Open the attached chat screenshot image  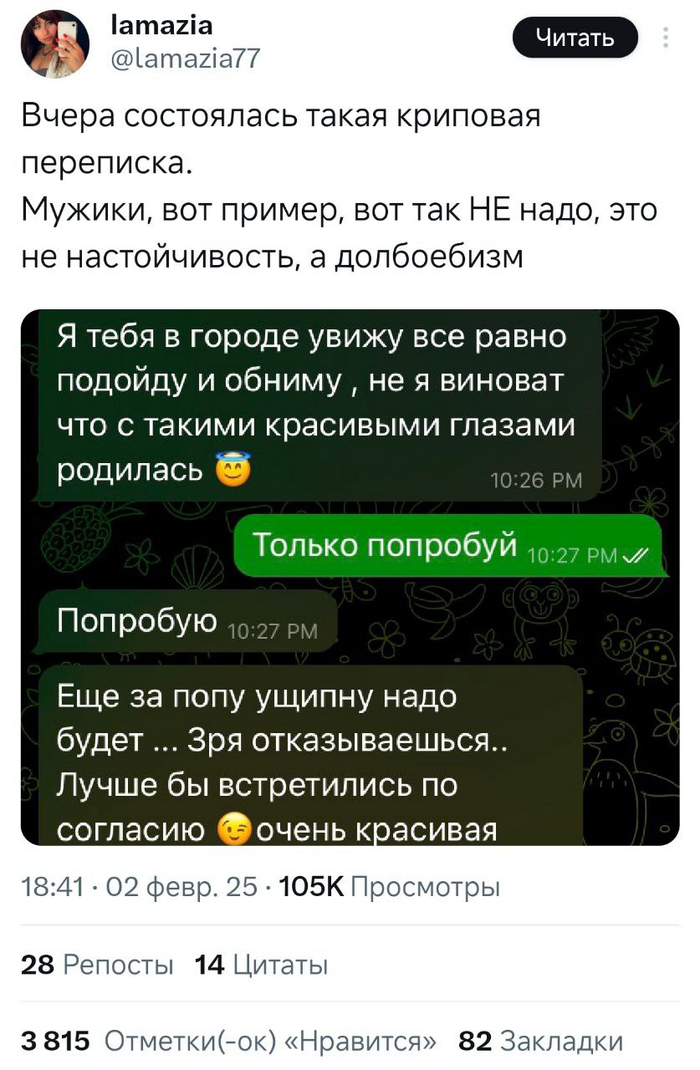(x=350, y=577)
